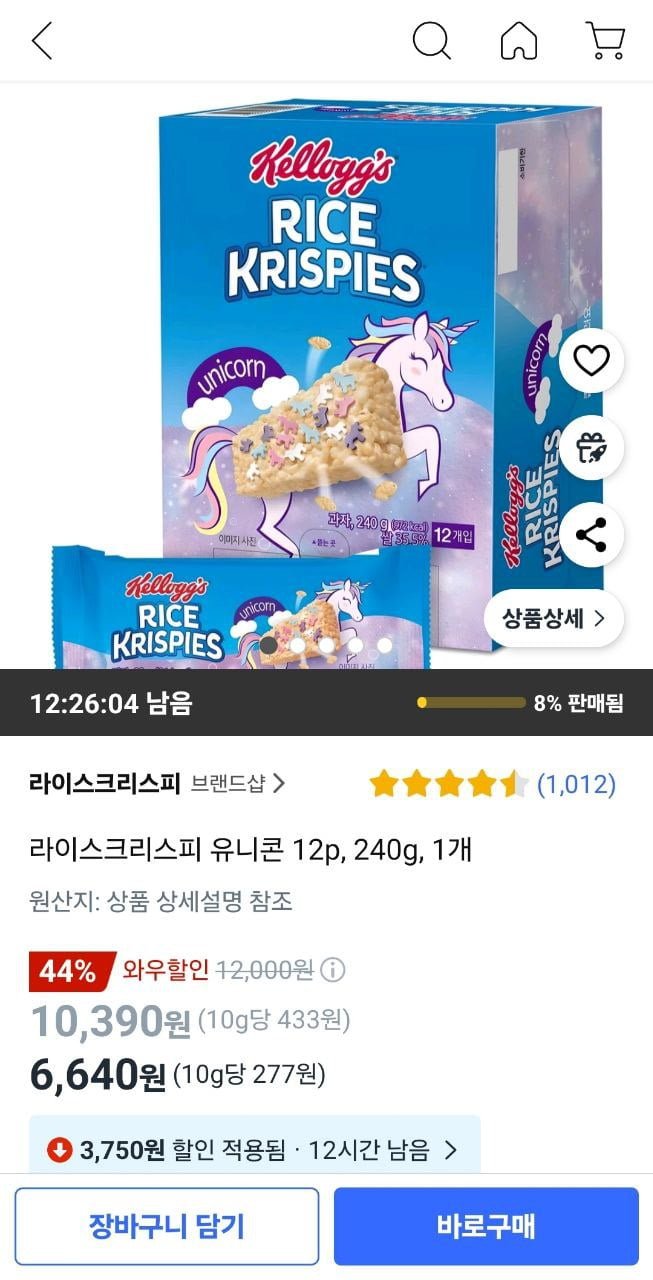The image size is (653, 1280).
Task: Open the shopping cart icon
Action: tap(606, 41)
